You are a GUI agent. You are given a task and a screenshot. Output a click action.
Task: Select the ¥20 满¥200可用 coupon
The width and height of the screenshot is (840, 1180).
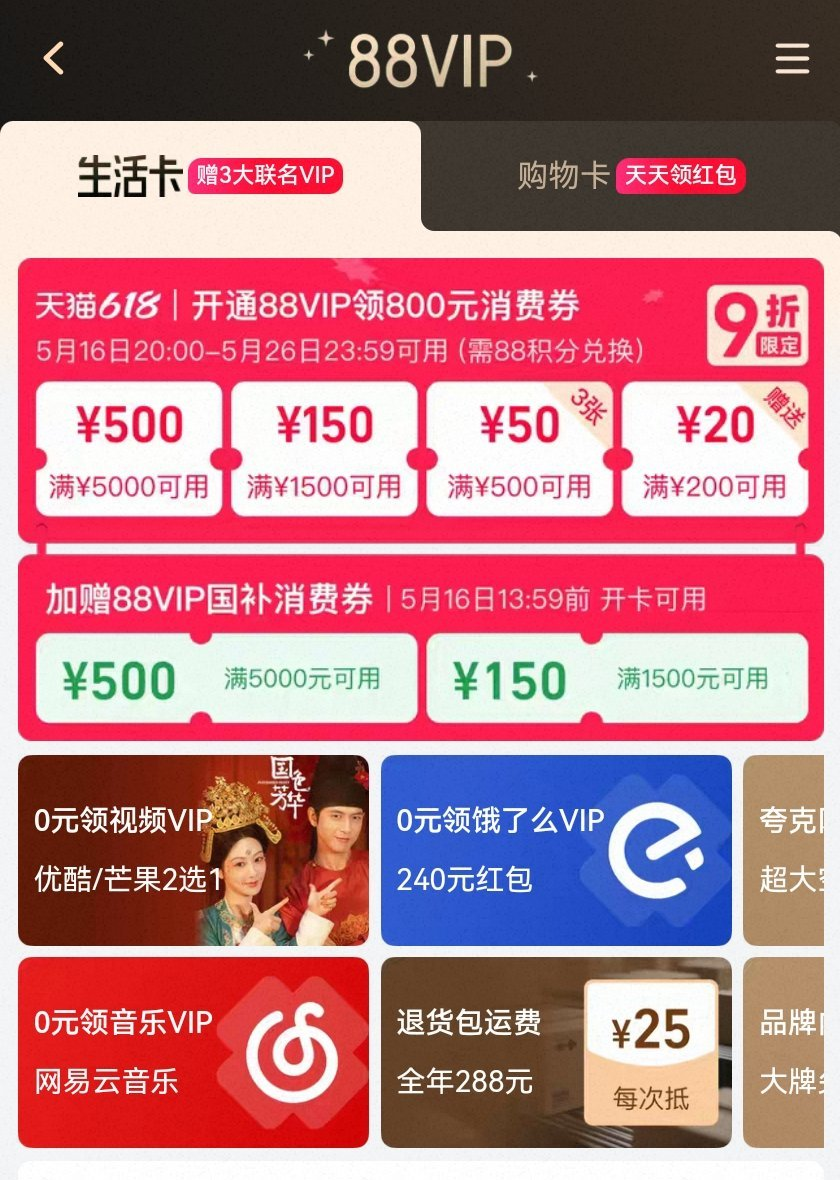point(714,449)
